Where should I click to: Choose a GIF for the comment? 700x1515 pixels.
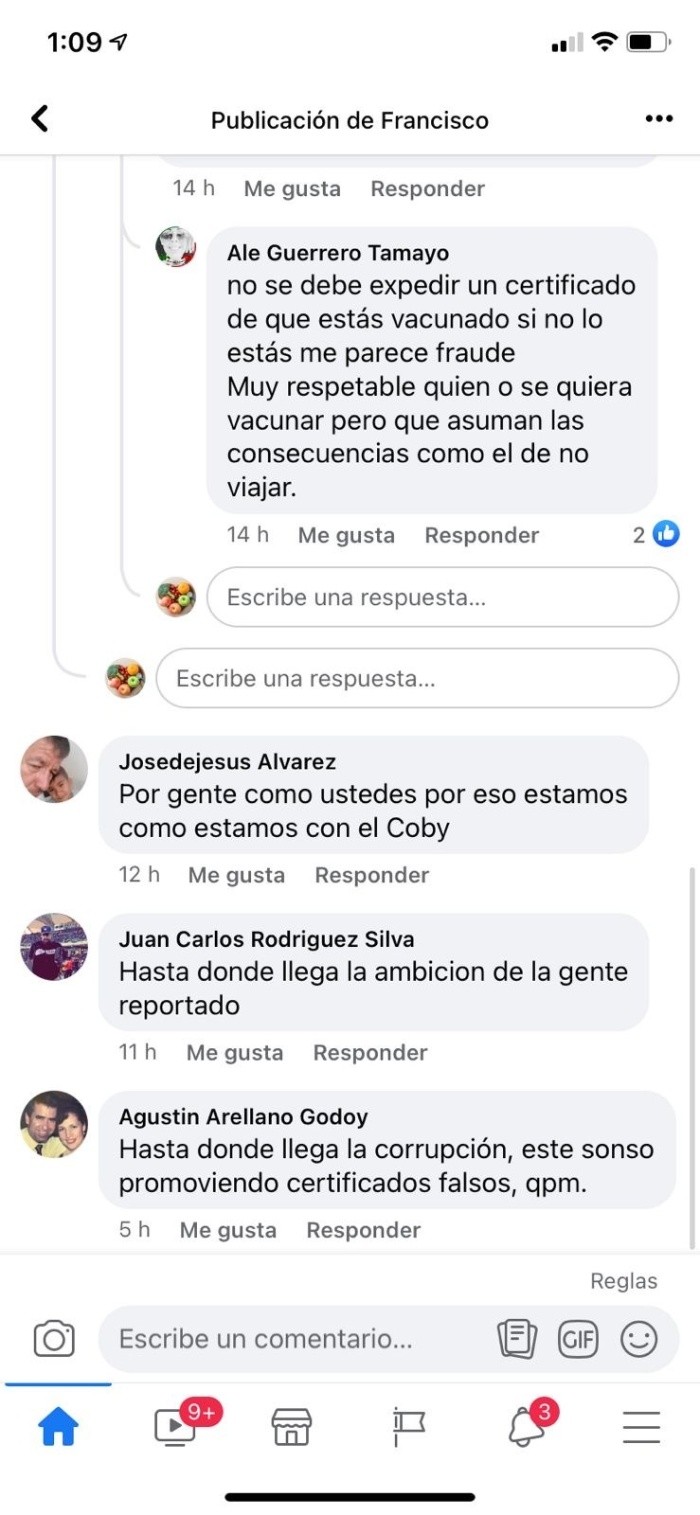pos(578,1339)
